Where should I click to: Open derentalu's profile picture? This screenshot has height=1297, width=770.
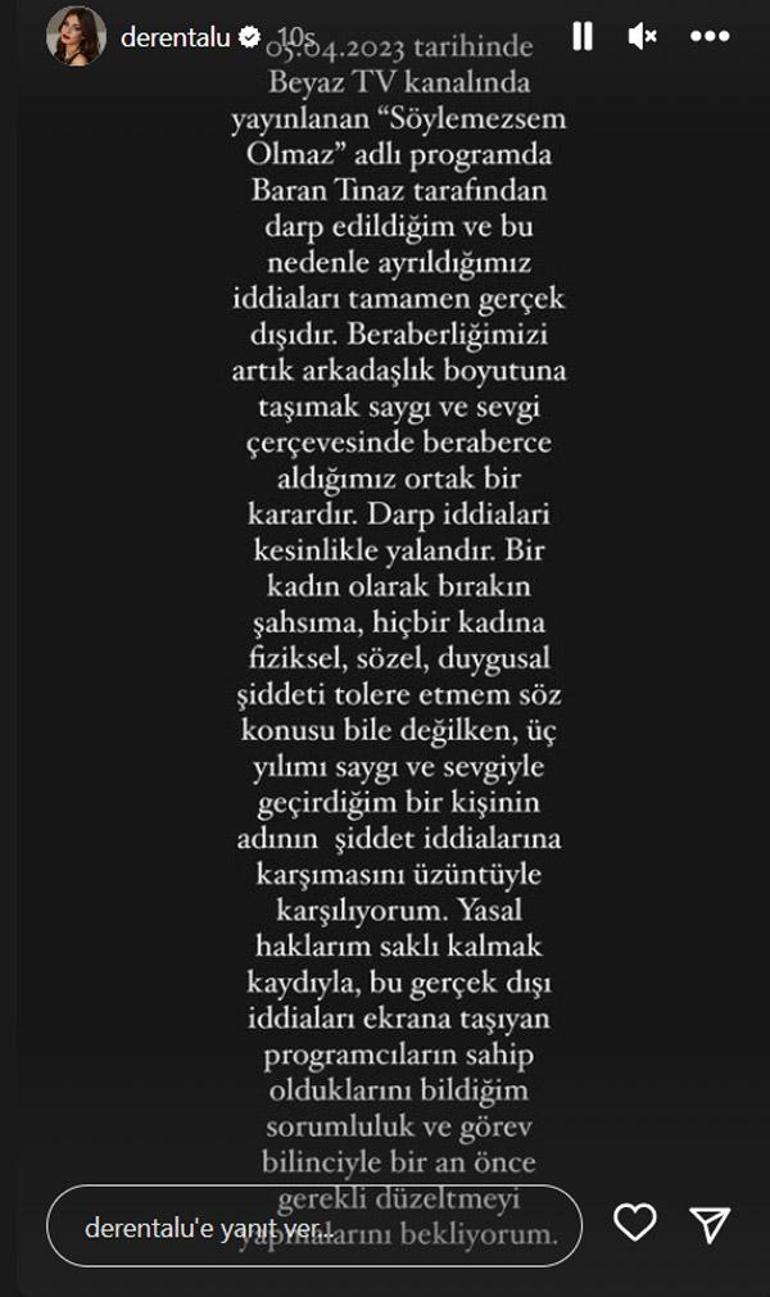(76, 36)
